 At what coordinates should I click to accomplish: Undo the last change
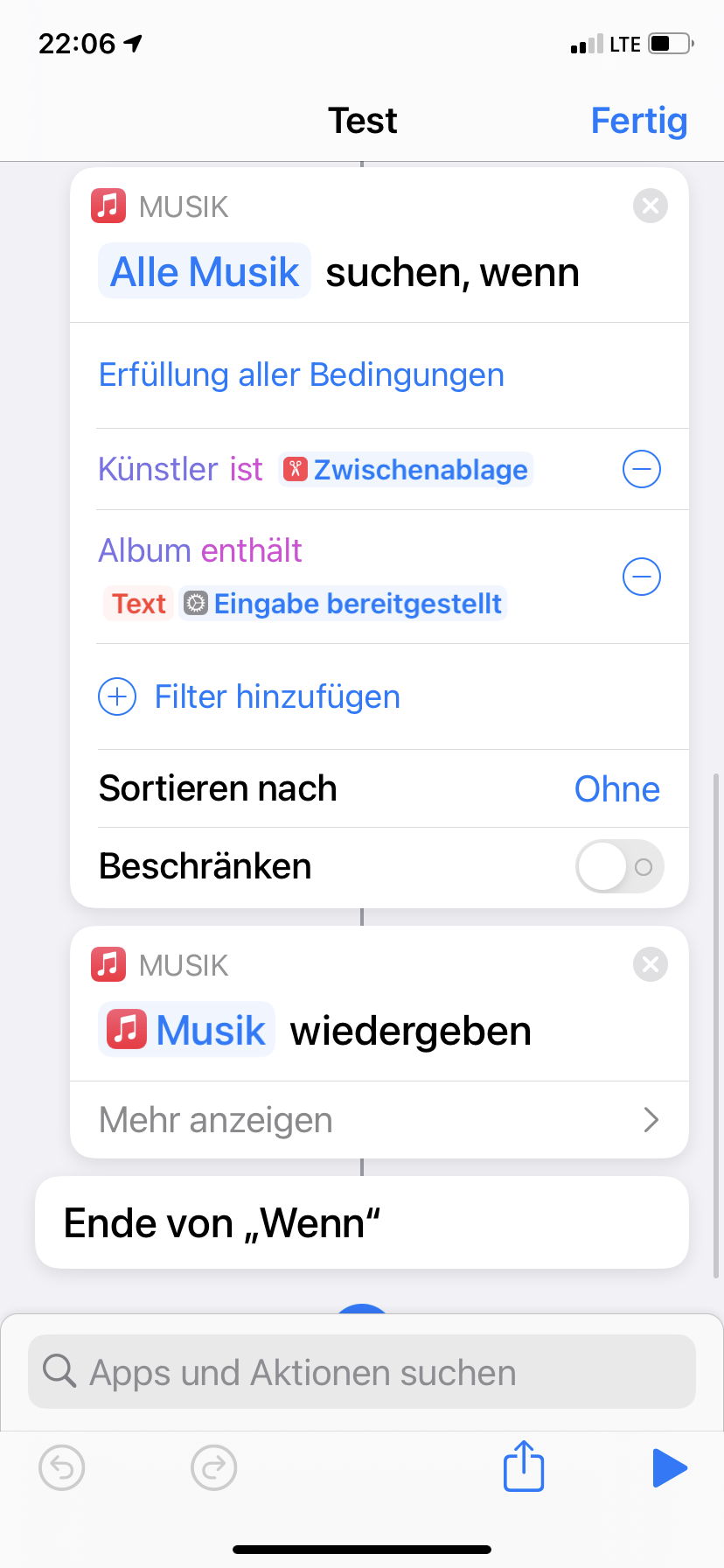tap(62, 1467)
